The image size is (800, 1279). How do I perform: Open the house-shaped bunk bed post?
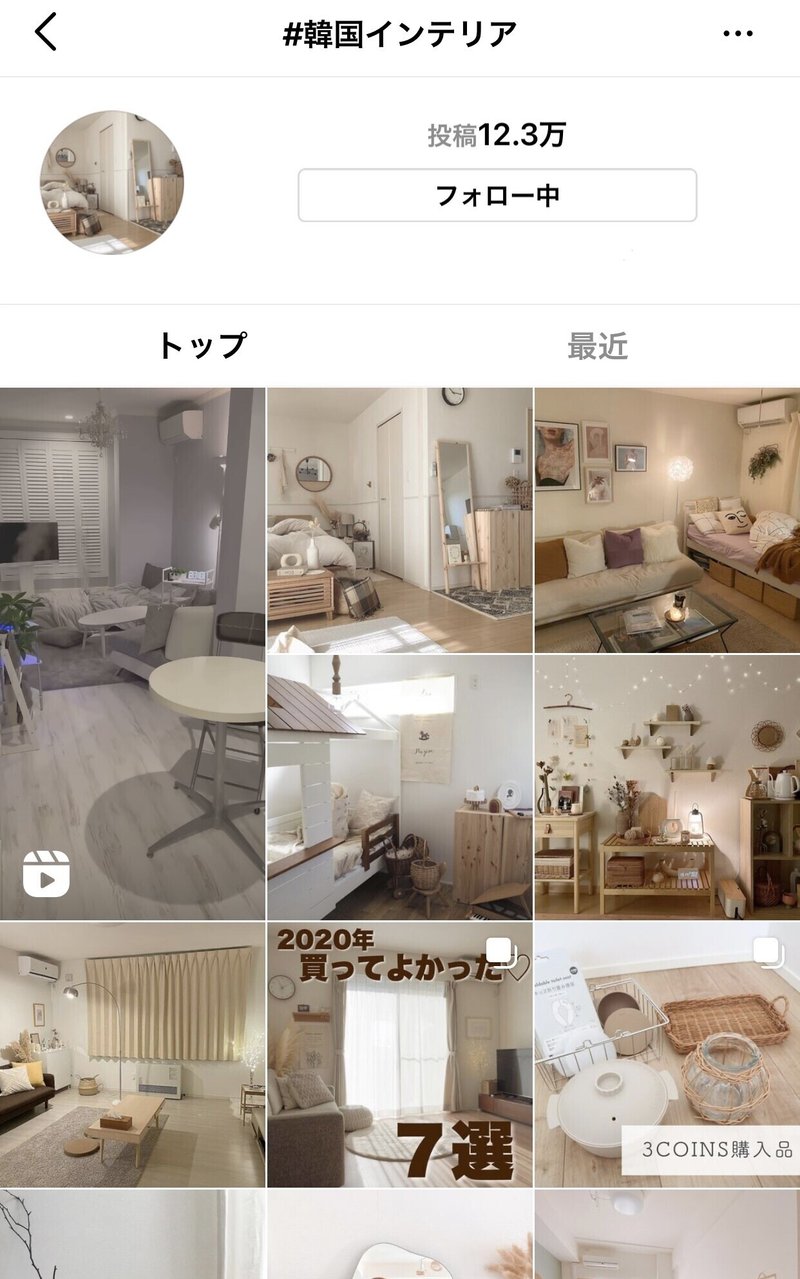(399, 787)
